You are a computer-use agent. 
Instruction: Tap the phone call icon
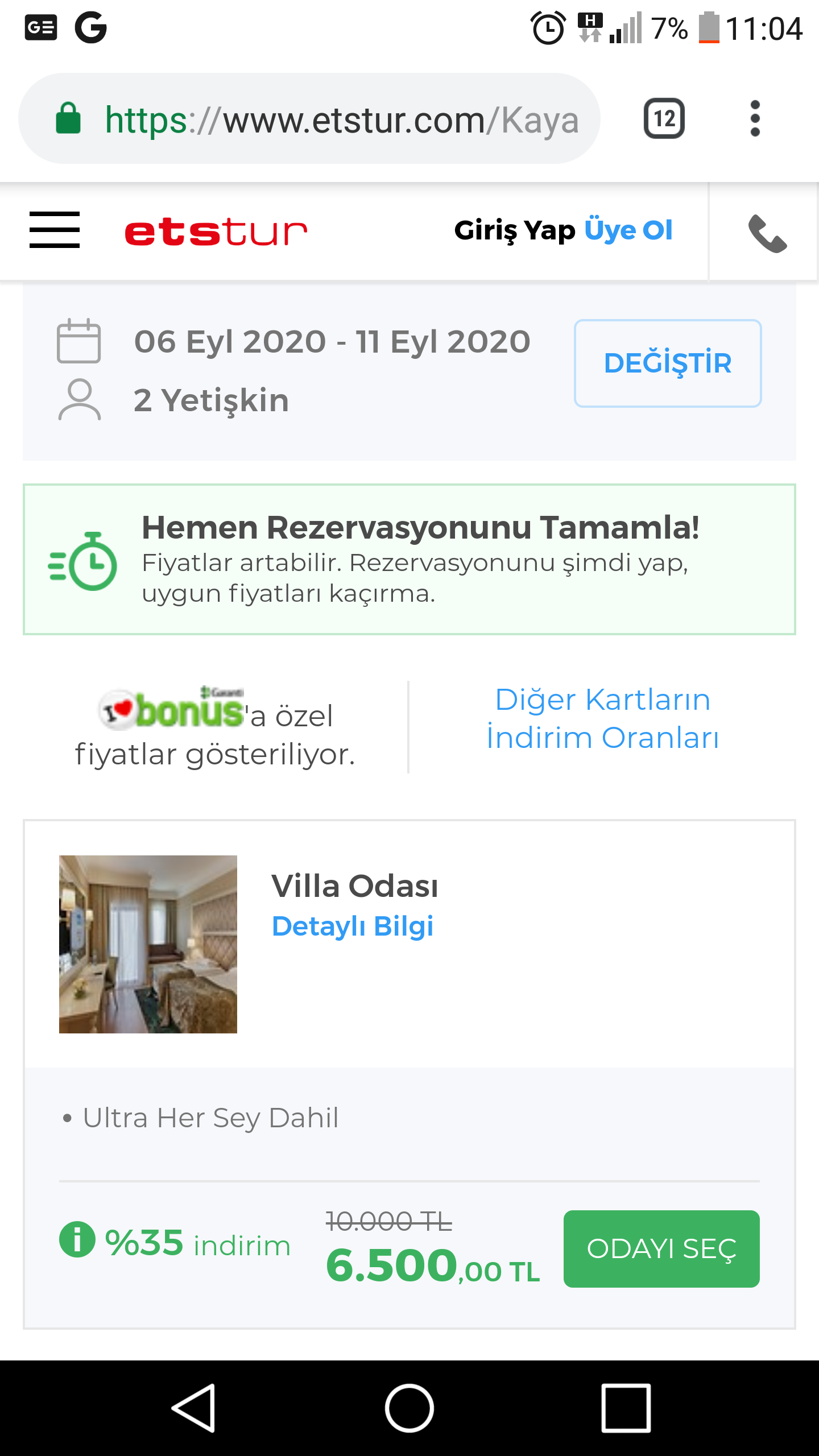coord(767,233)
